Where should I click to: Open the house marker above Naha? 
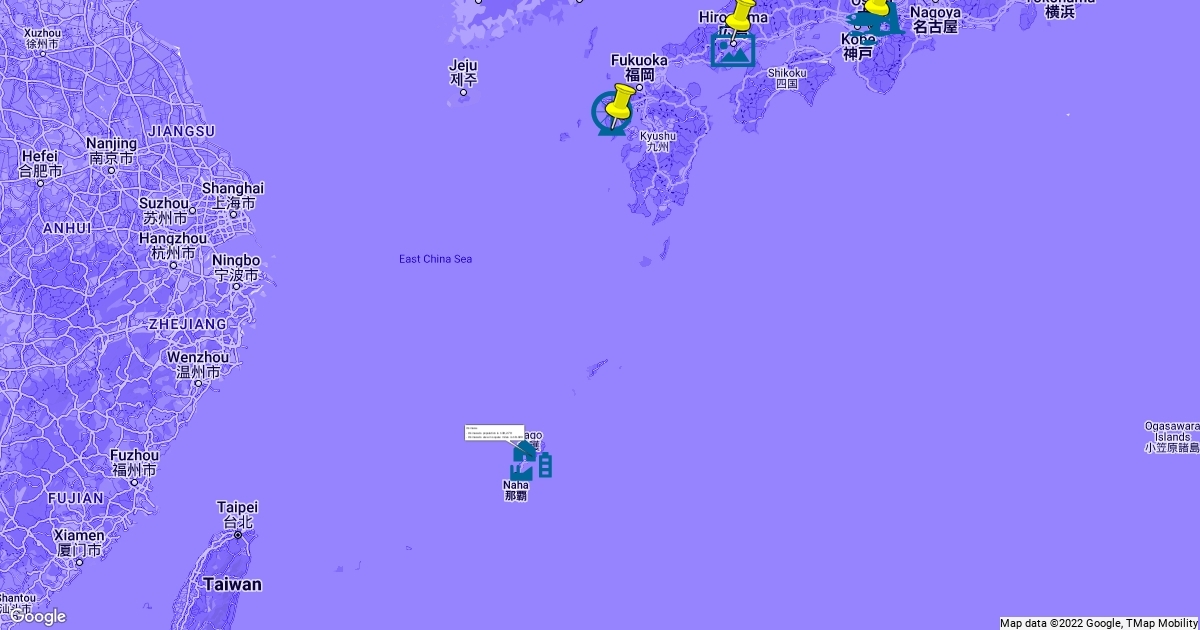(524, 451)
